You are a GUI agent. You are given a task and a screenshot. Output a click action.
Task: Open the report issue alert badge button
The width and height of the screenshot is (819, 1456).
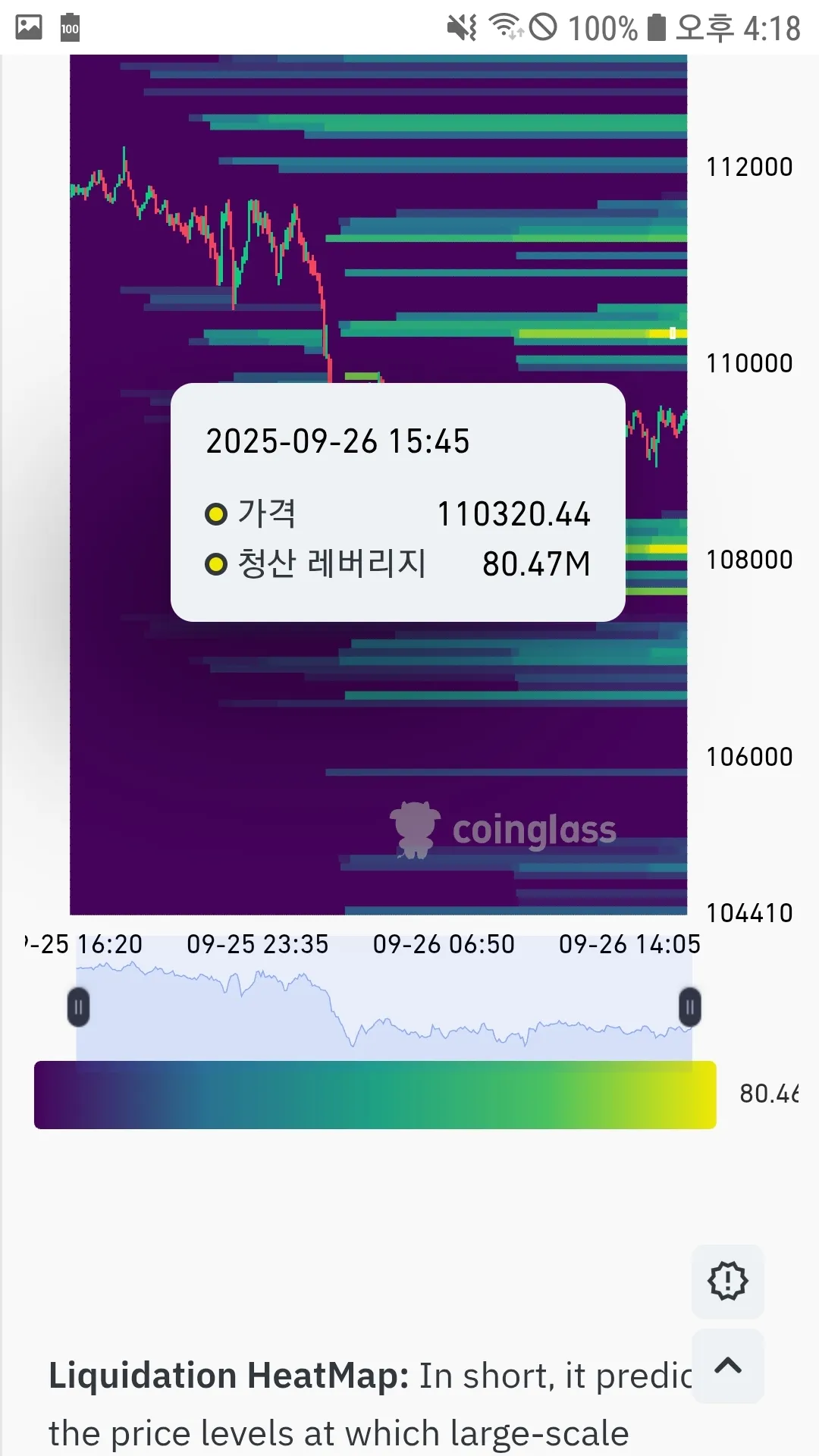coord(727,1281)
